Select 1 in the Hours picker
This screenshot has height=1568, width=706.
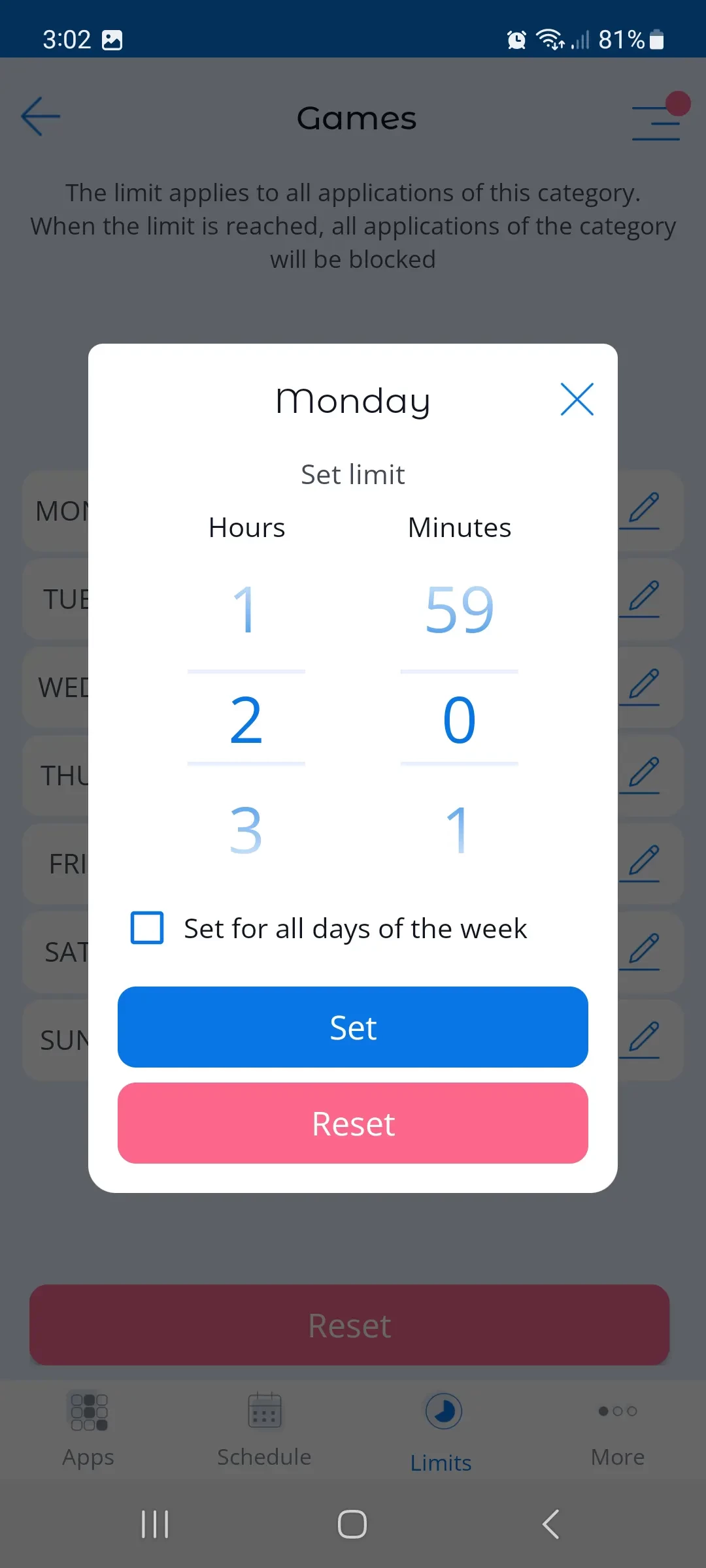pos(246,610)
